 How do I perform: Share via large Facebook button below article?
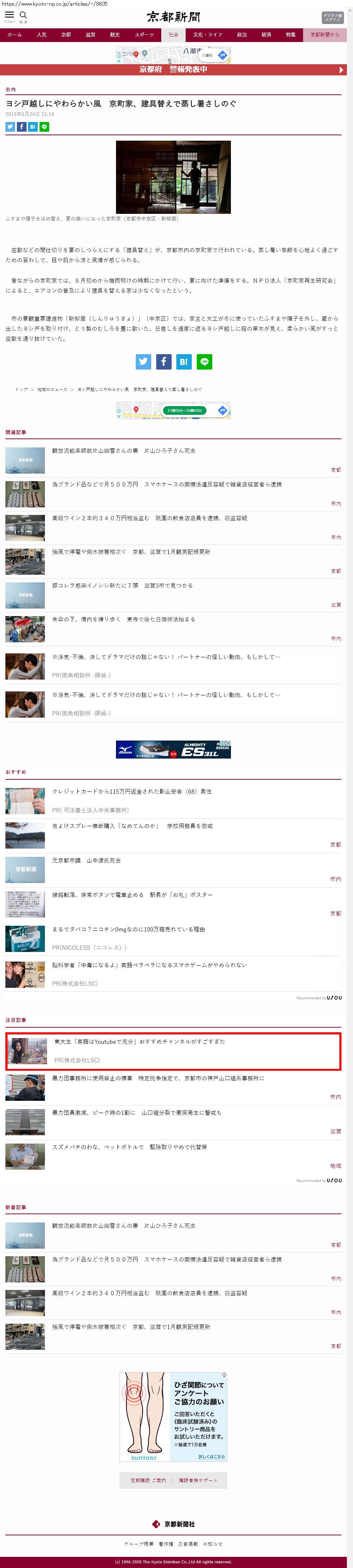(x=163, y=362)
